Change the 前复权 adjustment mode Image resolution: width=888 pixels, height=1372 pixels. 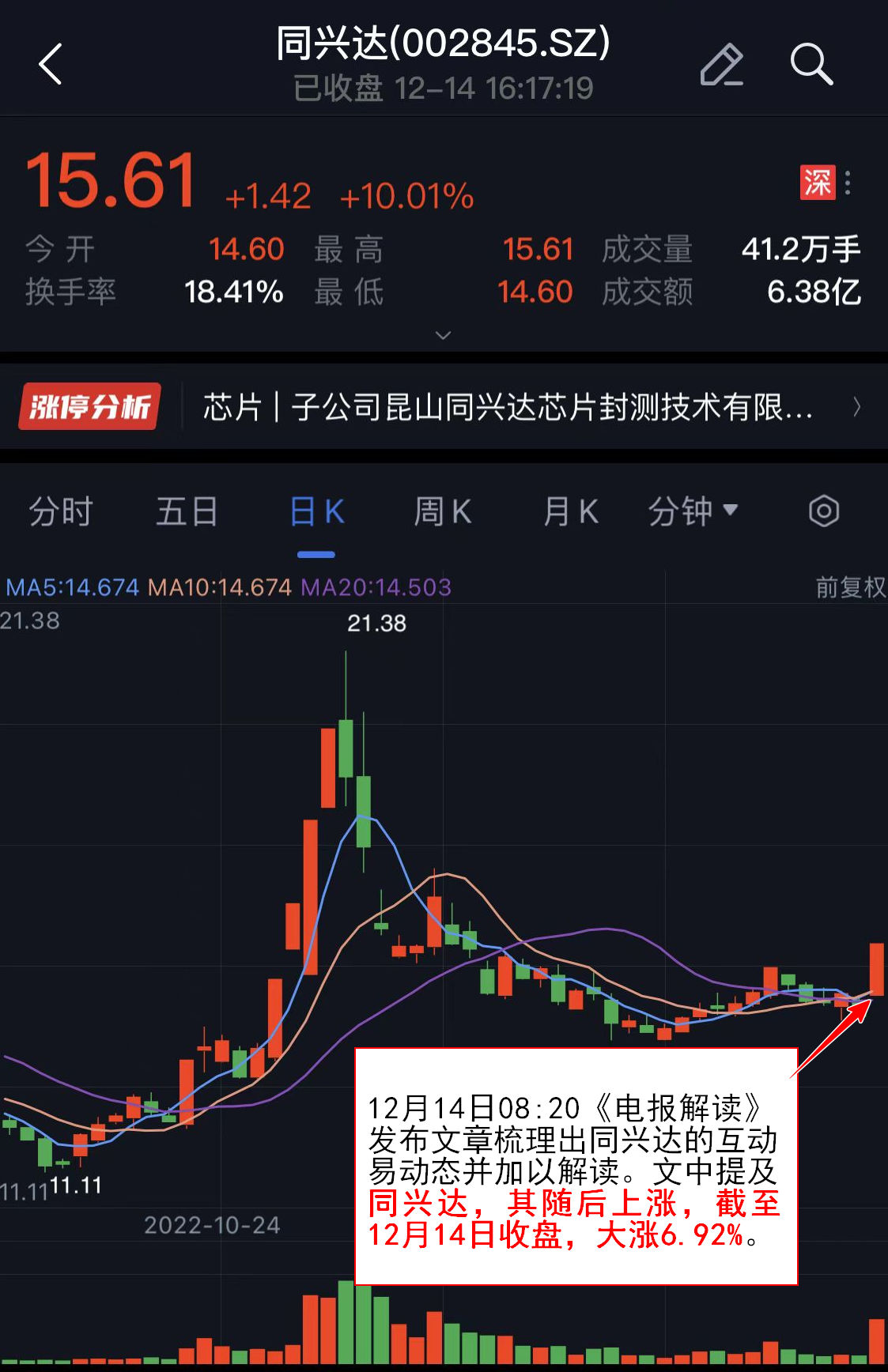click(850, 587)
